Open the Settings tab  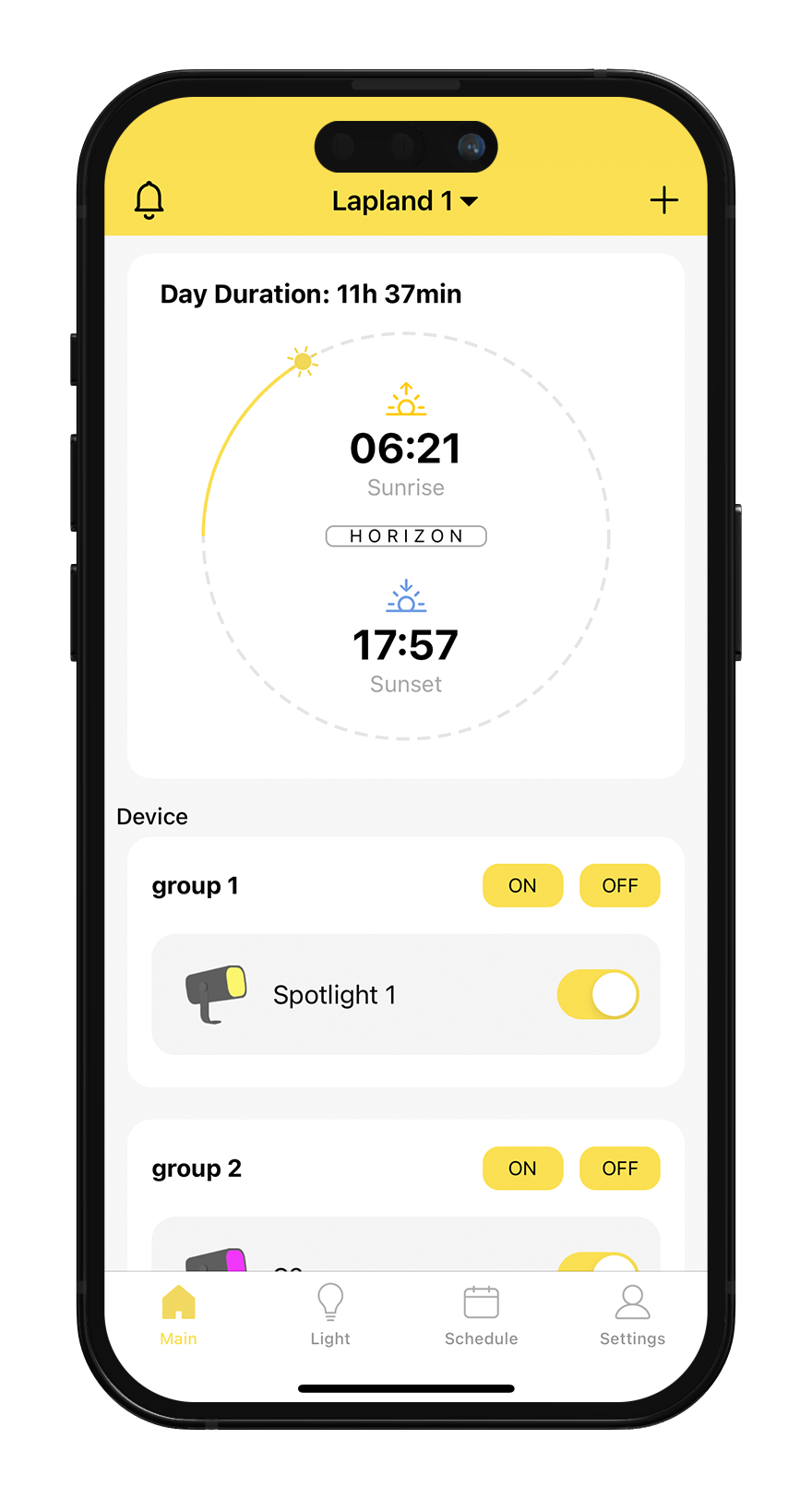click(x=632, y=1315)
